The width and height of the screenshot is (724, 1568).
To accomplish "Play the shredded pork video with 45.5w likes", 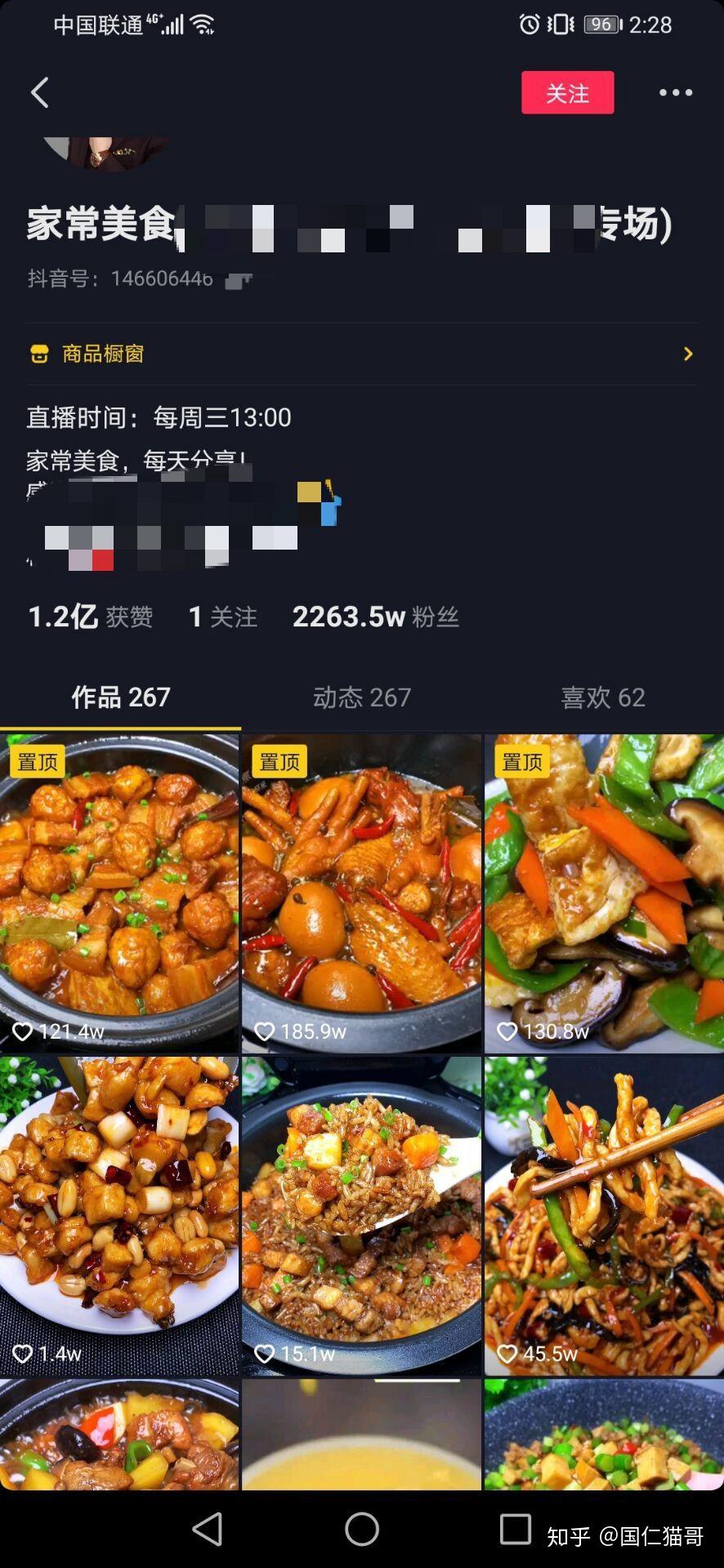I will pyautogui.click(x=604, y=1215).
